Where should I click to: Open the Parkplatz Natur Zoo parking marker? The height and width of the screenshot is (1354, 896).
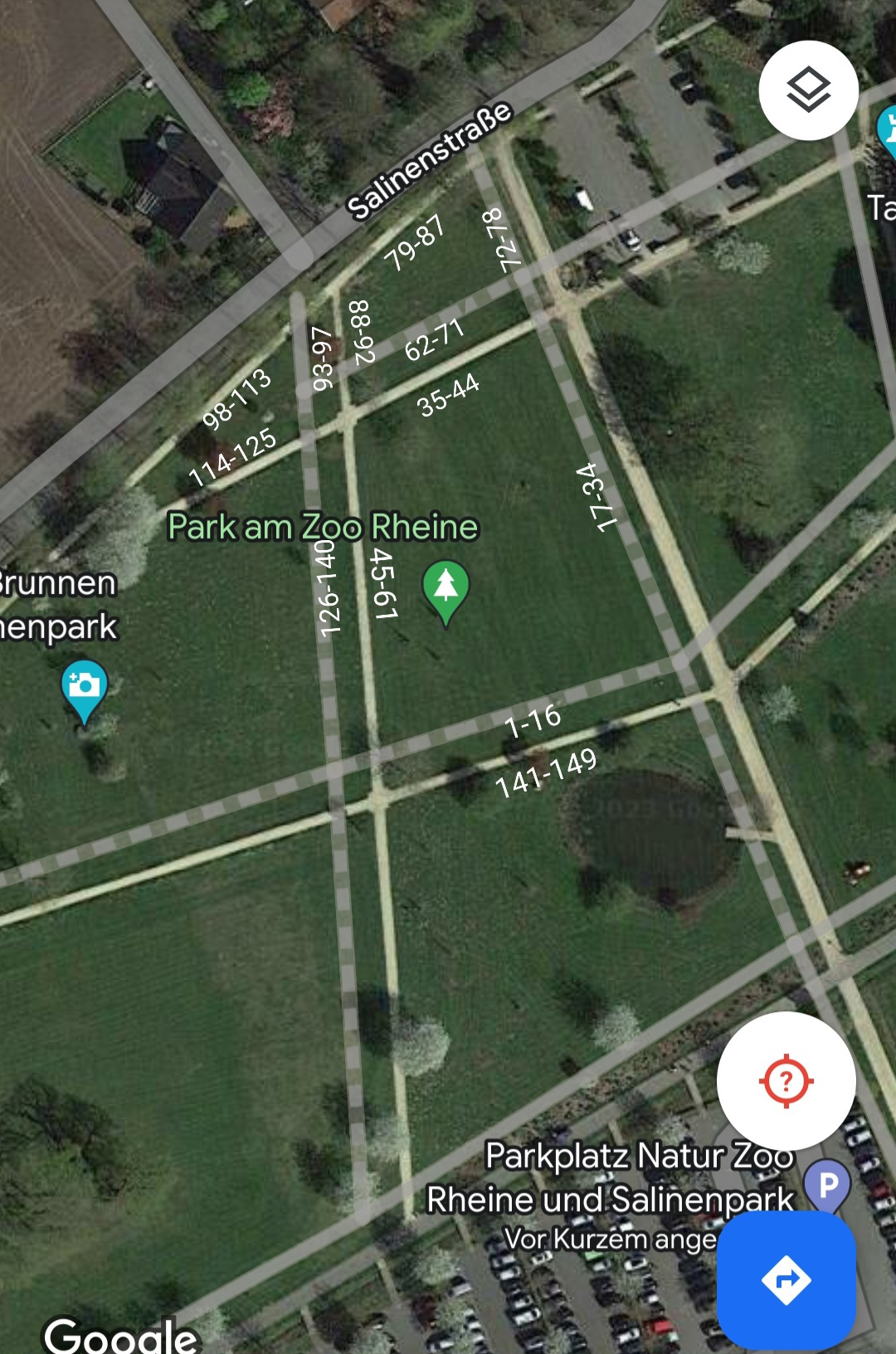(827, 1186)
